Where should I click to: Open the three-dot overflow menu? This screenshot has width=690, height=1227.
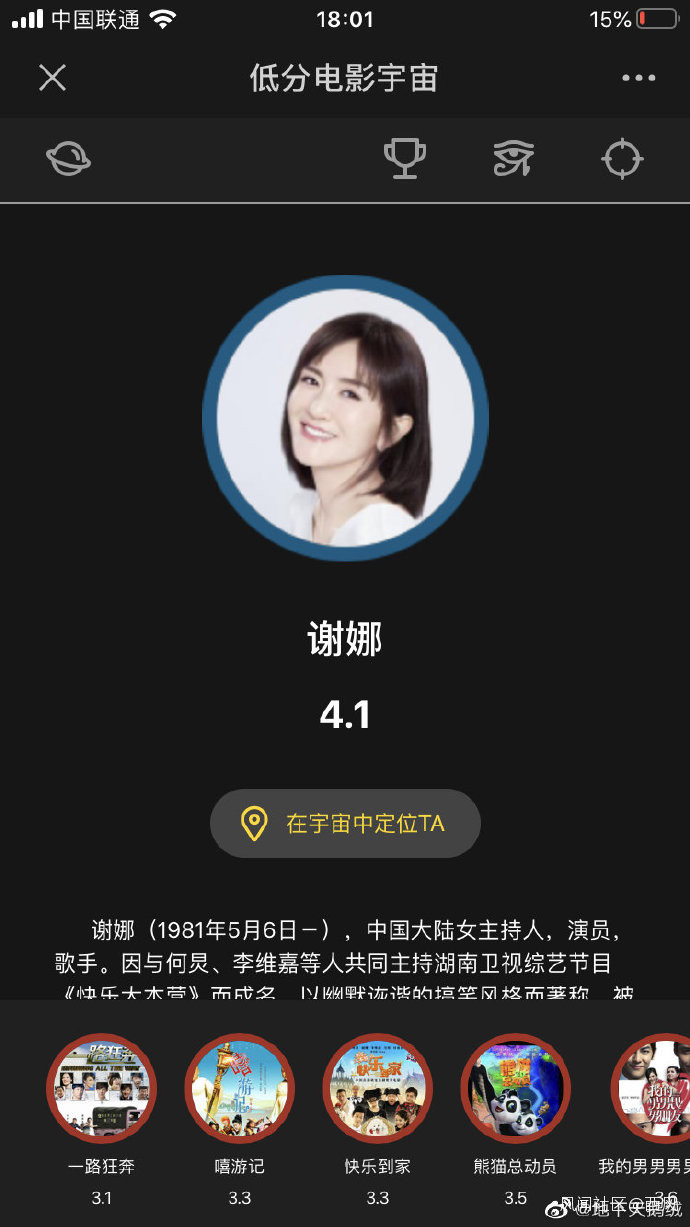pyautogui.click(x=638, y=78)
